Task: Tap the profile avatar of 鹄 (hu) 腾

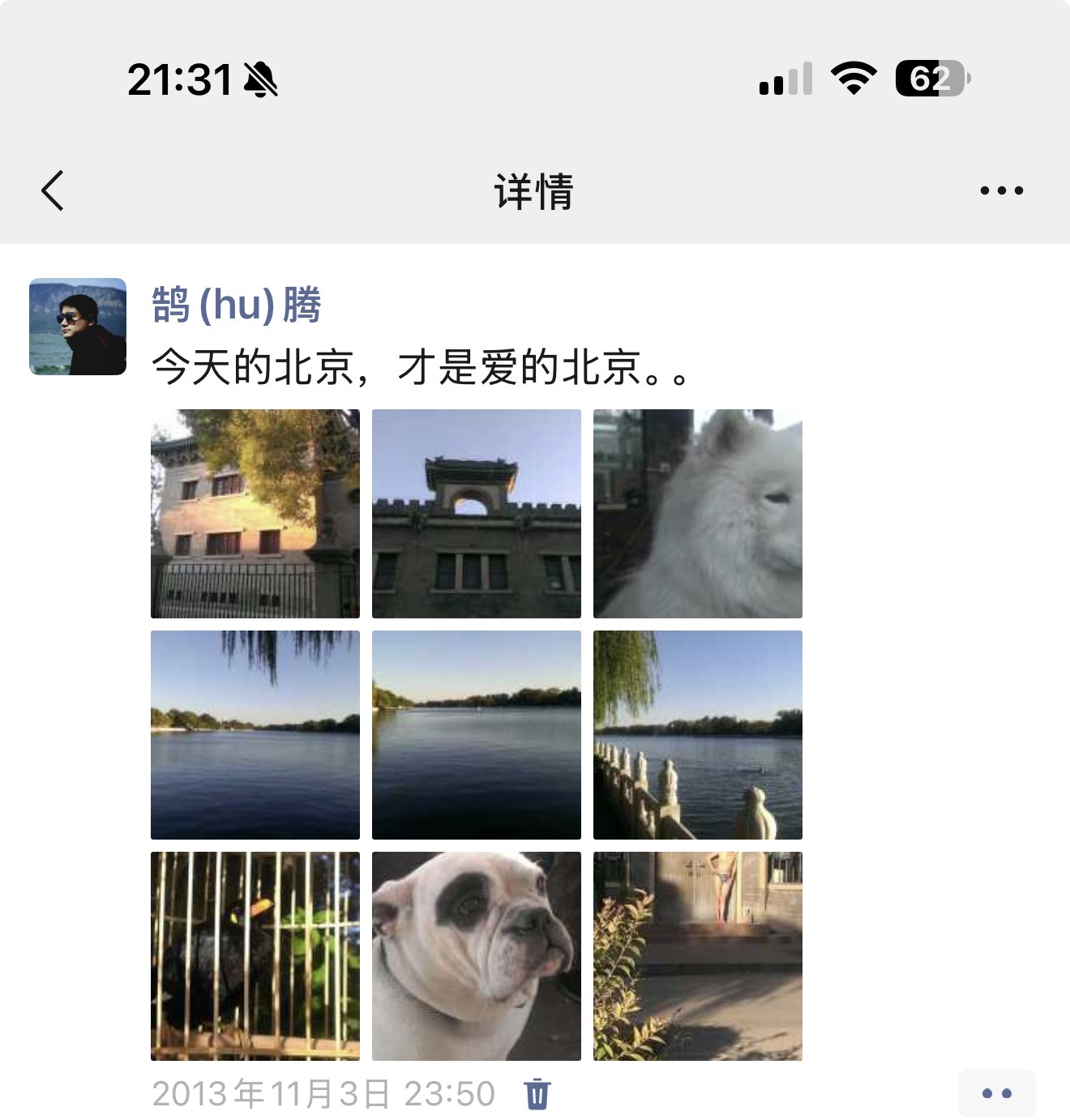Action: click(x=79, y=324)
